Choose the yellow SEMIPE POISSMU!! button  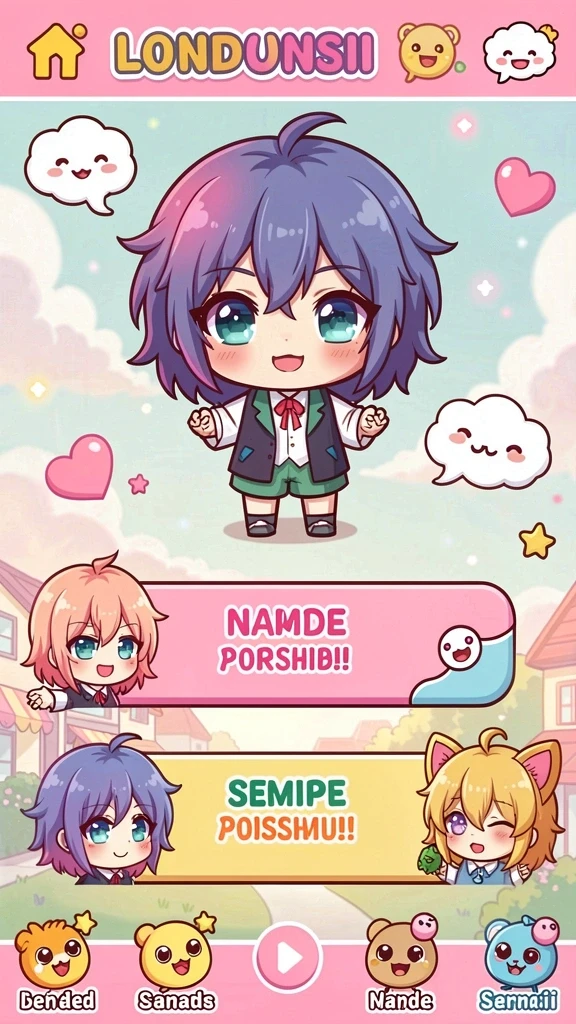(x=287, y=818)
